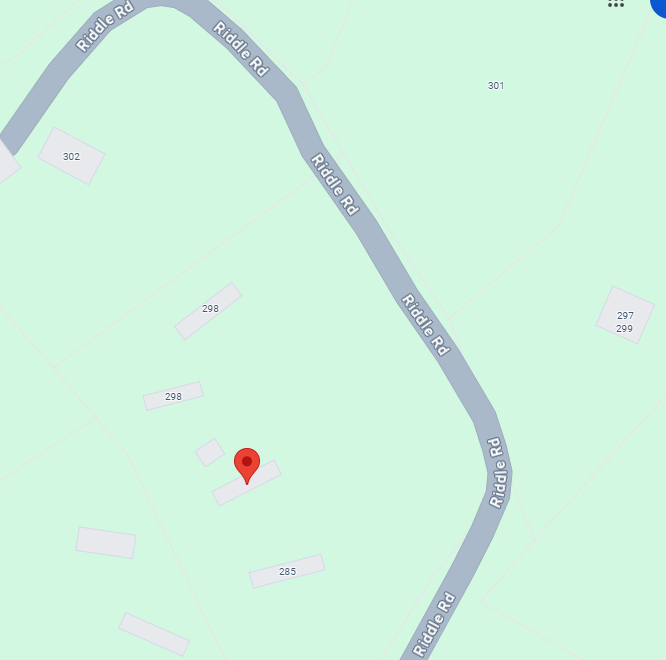Select the building labeled 285
Viewport: 666px width, 660px height.
tap(287, 571)
